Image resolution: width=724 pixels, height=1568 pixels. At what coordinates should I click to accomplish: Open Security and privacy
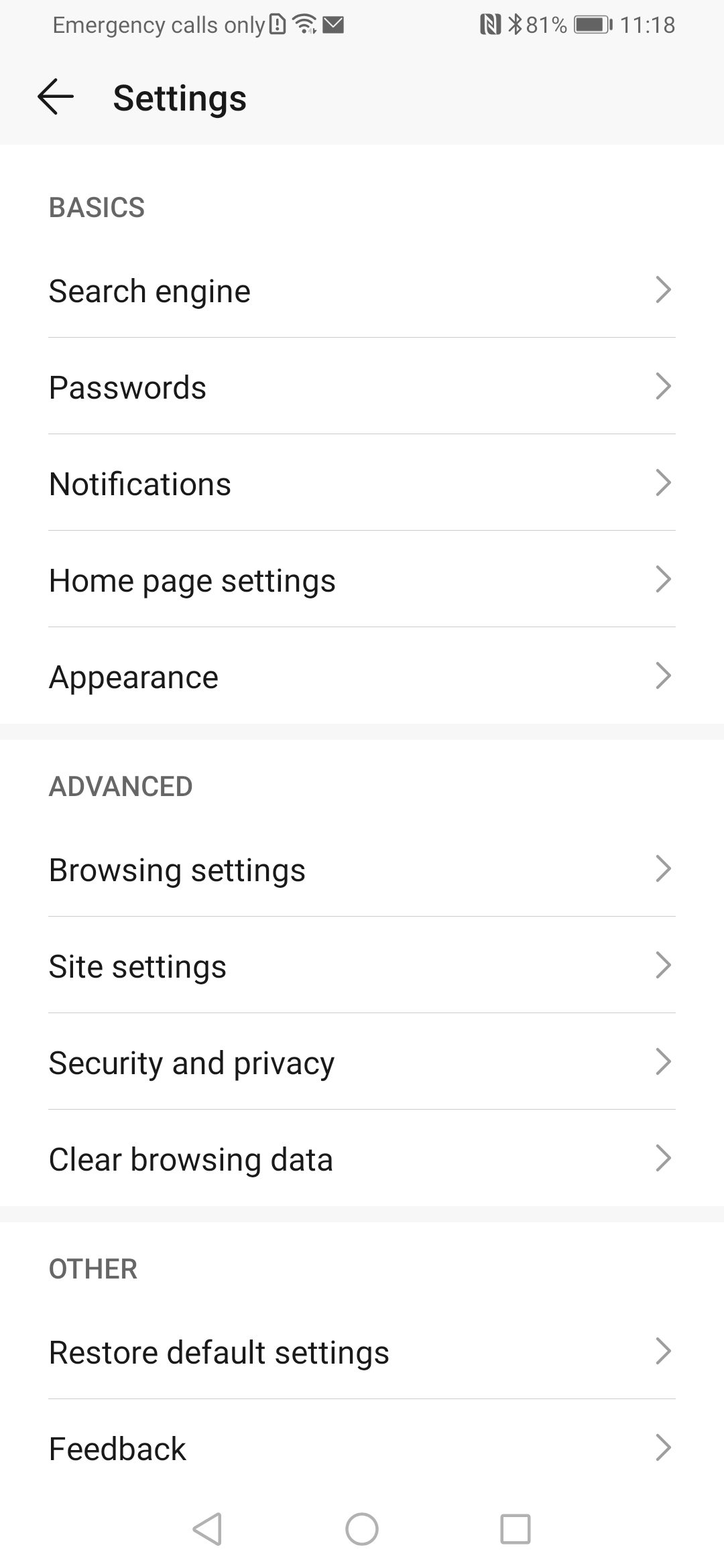[x=362, y=1062]
